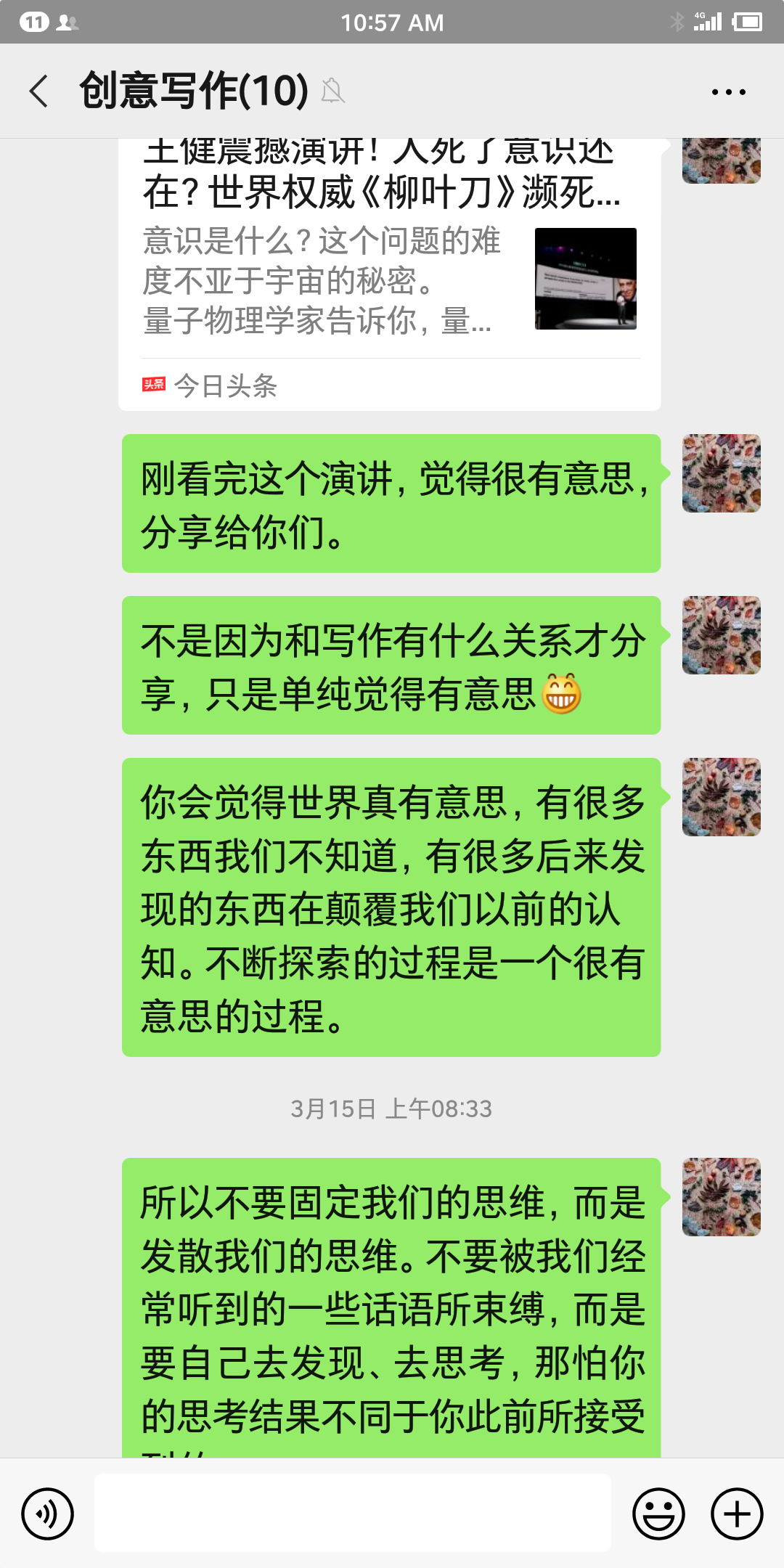This screenshot has height=1568, width=784.
Task: Open the plus attachments menu
Action: click(737, 1514)
